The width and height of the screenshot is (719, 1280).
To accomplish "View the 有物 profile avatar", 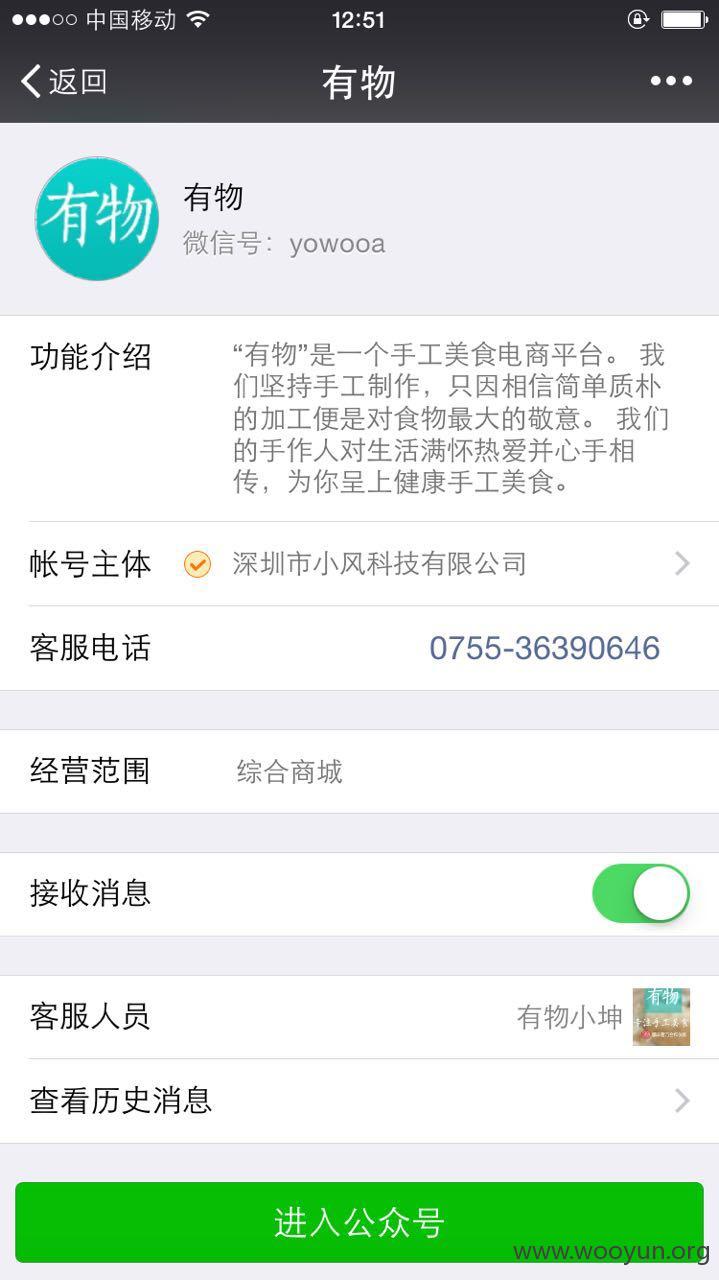I will (97, 218).
